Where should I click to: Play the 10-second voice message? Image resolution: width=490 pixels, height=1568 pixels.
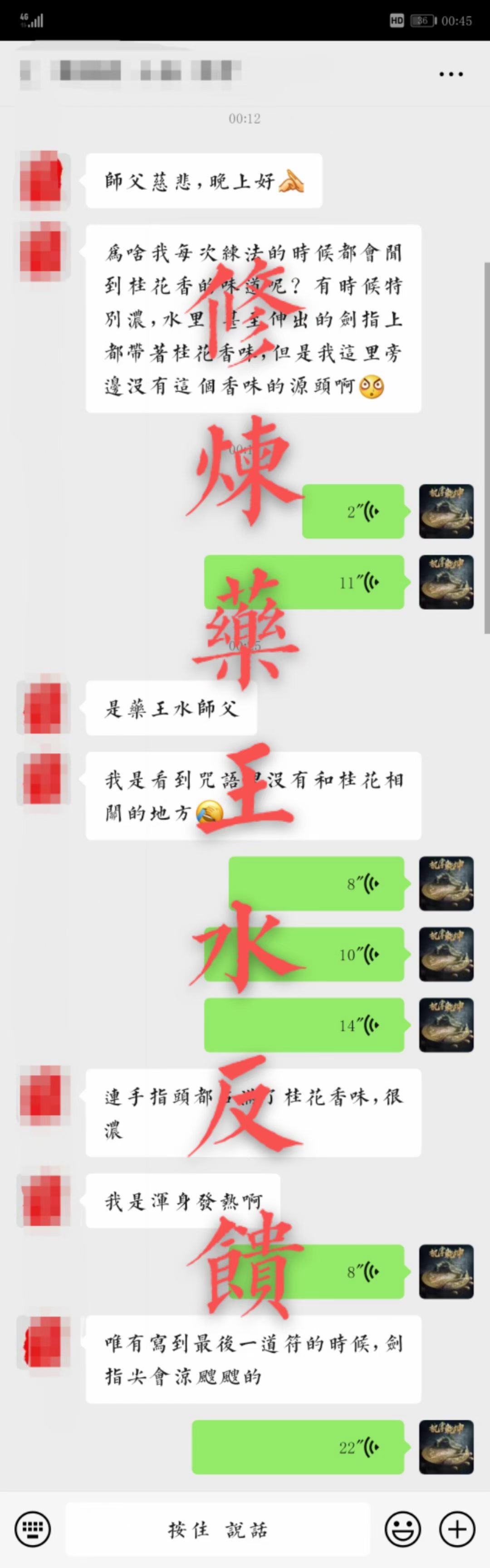304,954
